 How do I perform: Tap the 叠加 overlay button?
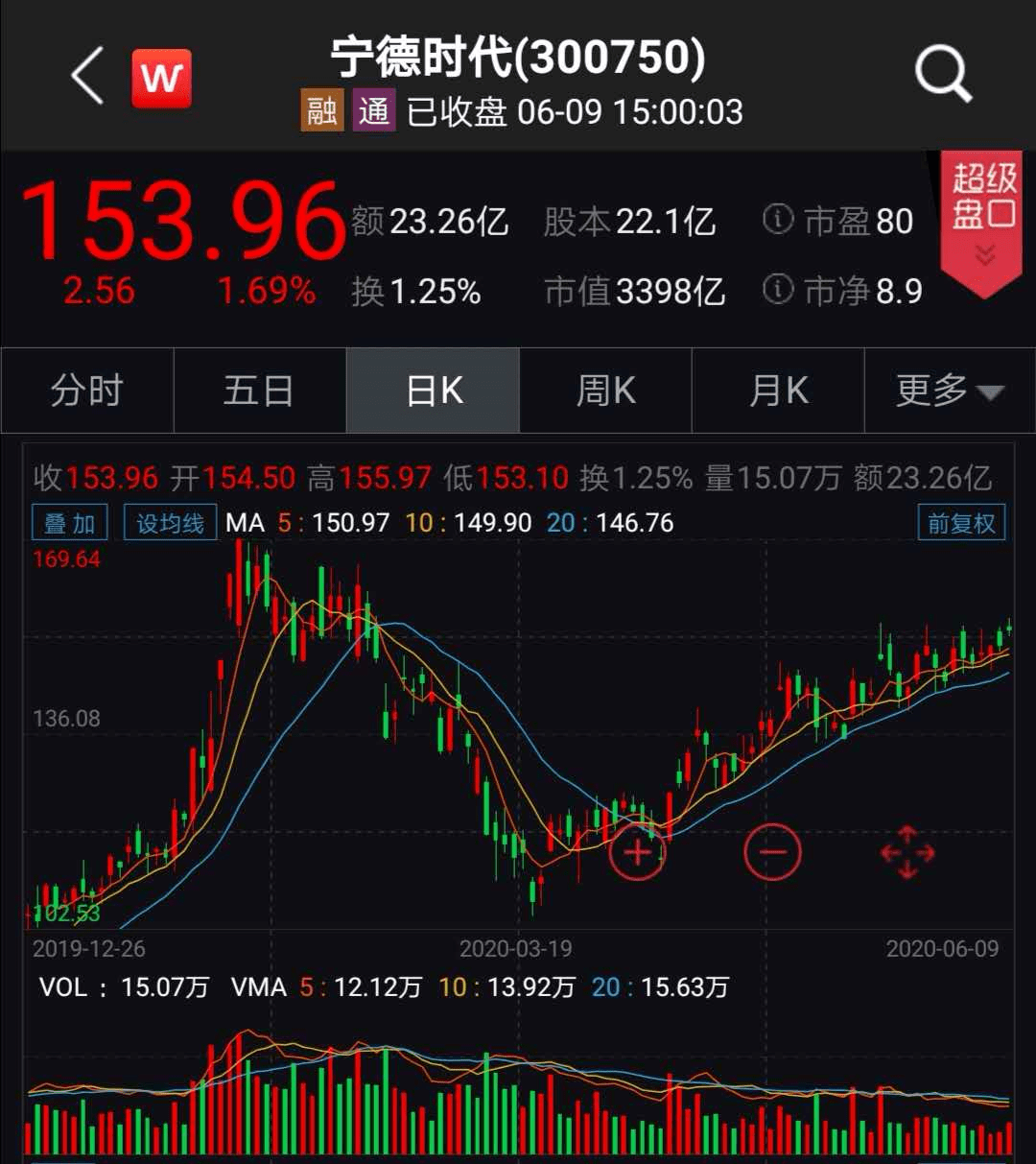(70, 523)
